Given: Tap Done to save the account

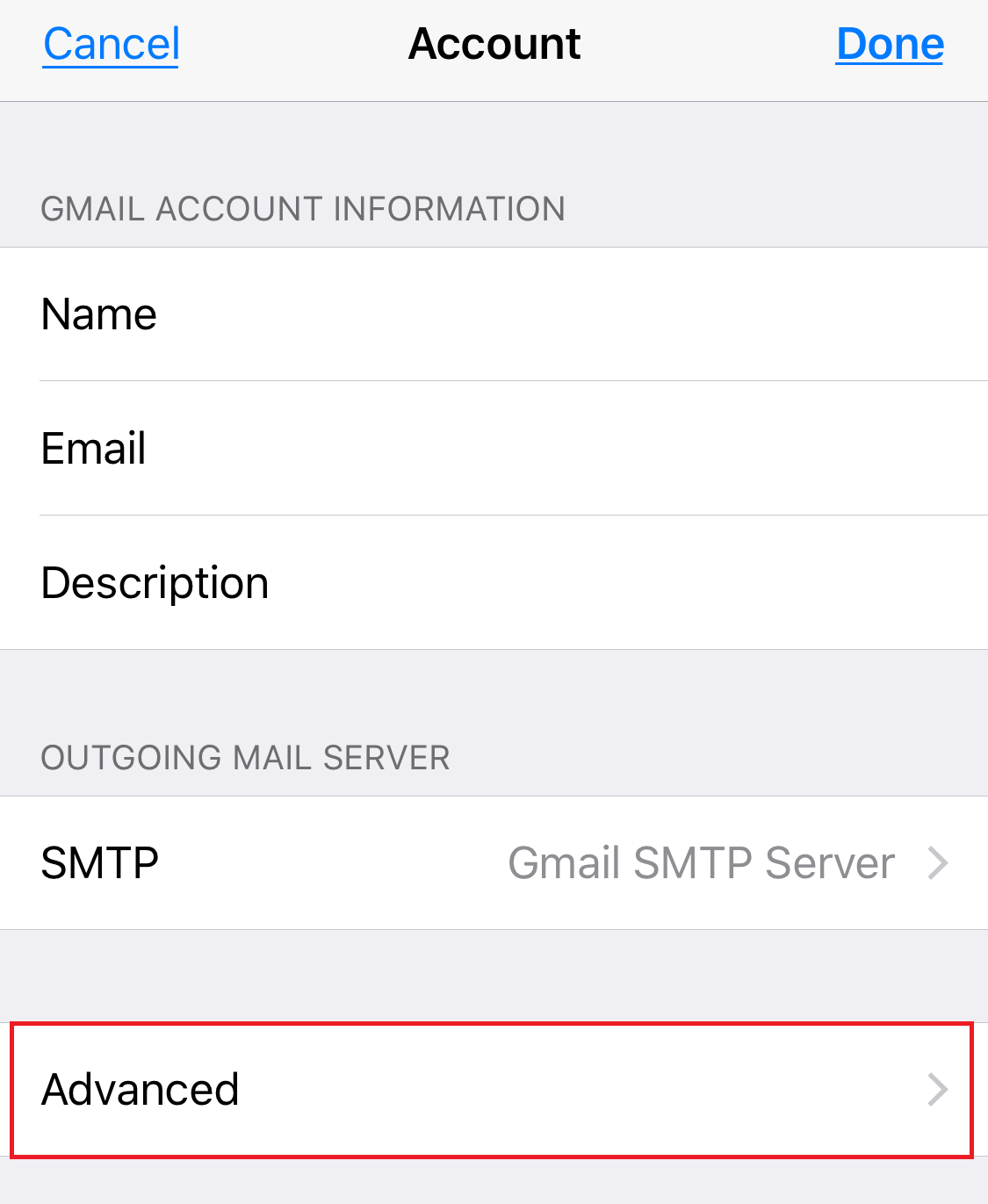Looking at the screenshot, I should coord(890,44).
